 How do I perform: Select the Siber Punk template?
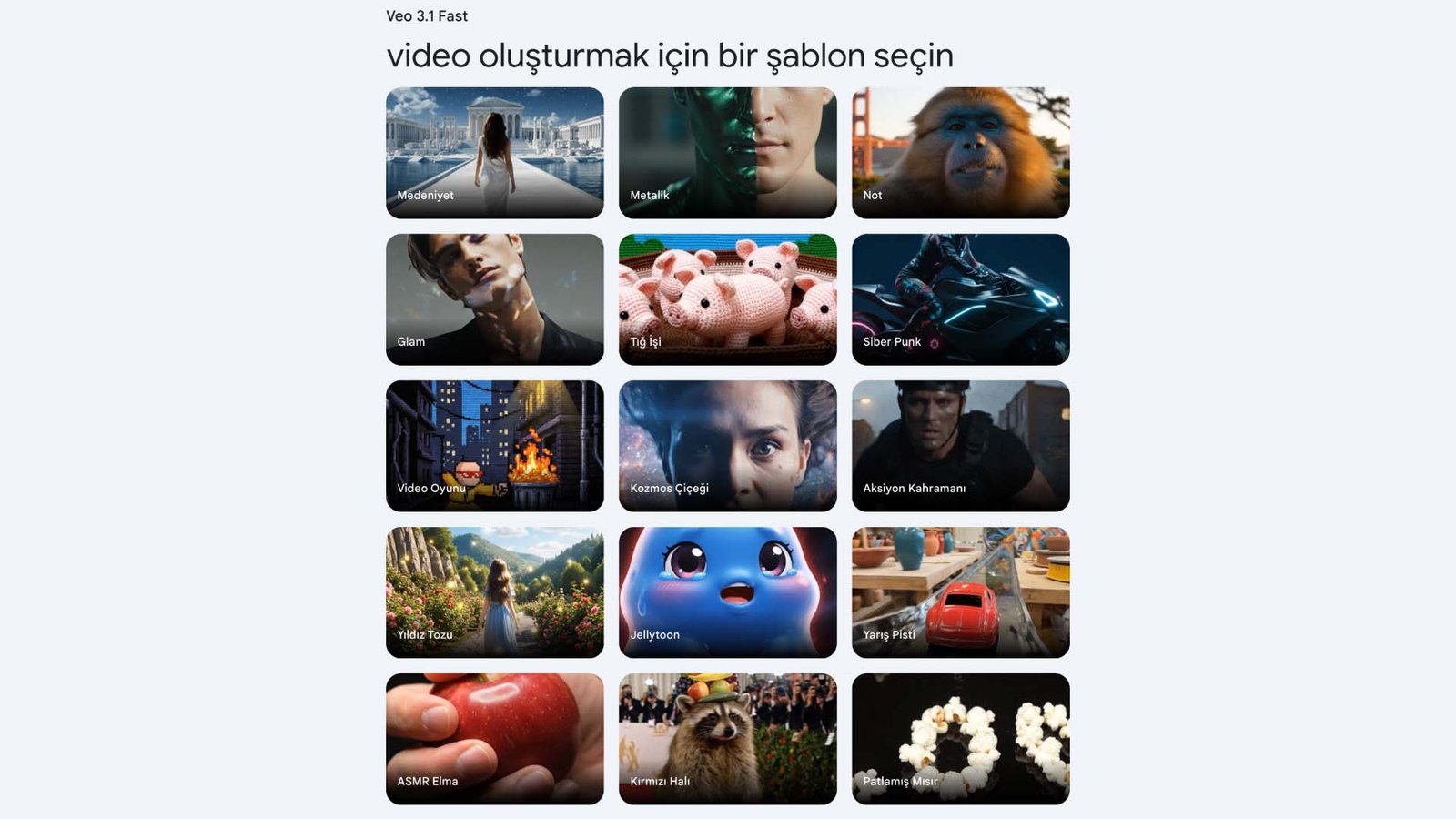coord(960,298)
